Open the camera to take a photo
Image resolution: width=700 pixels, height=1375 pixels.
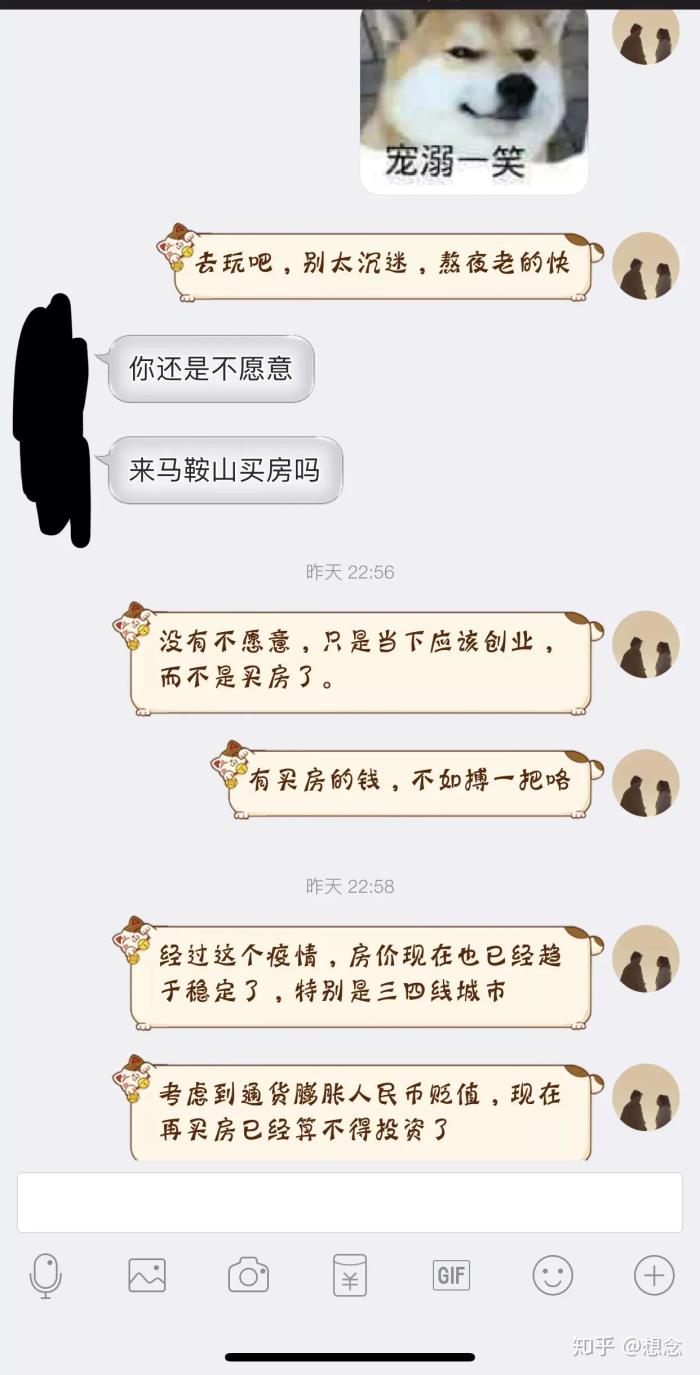pos(248,1276)
